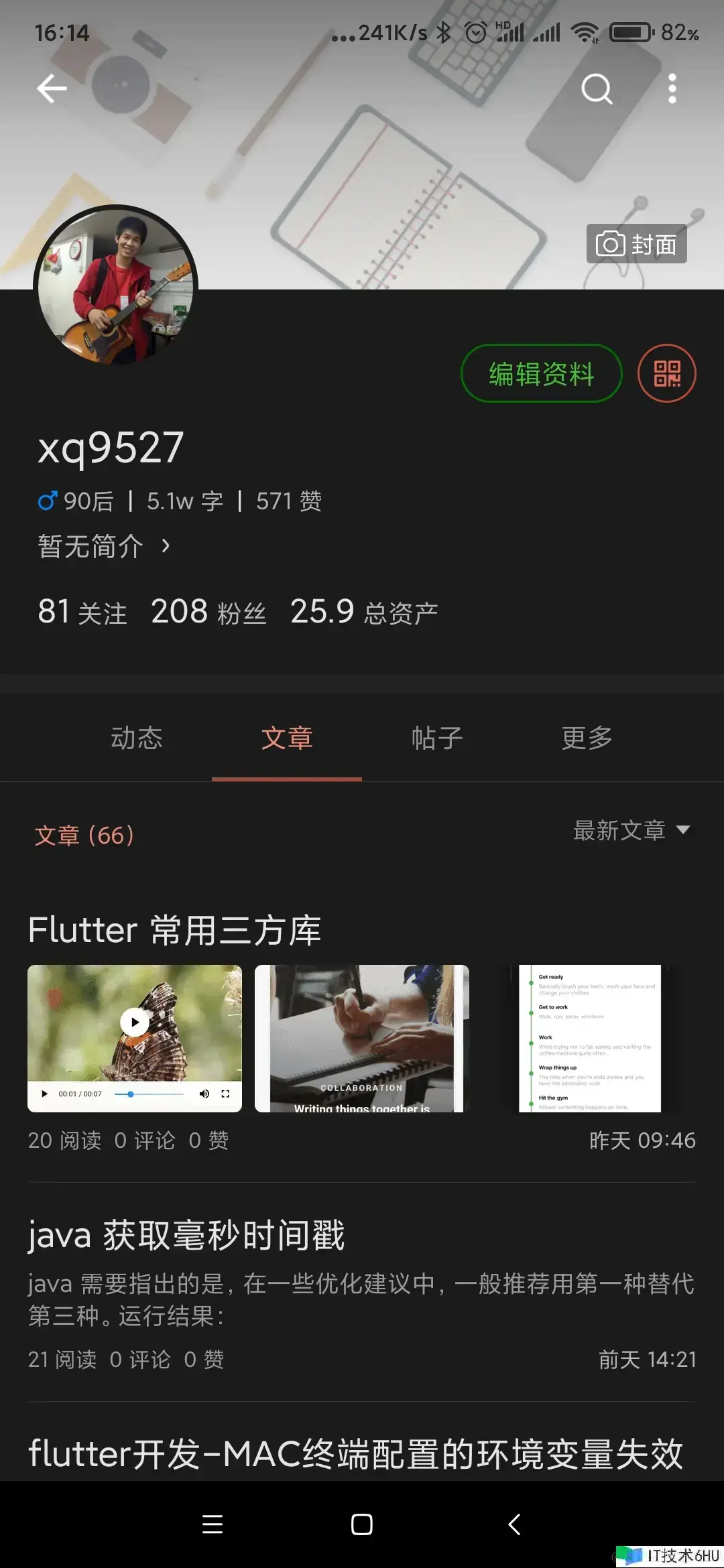Viewport: 724px width, 1568px height.
Task: Open the three-dot overflow menu
Action: point(672,88)
